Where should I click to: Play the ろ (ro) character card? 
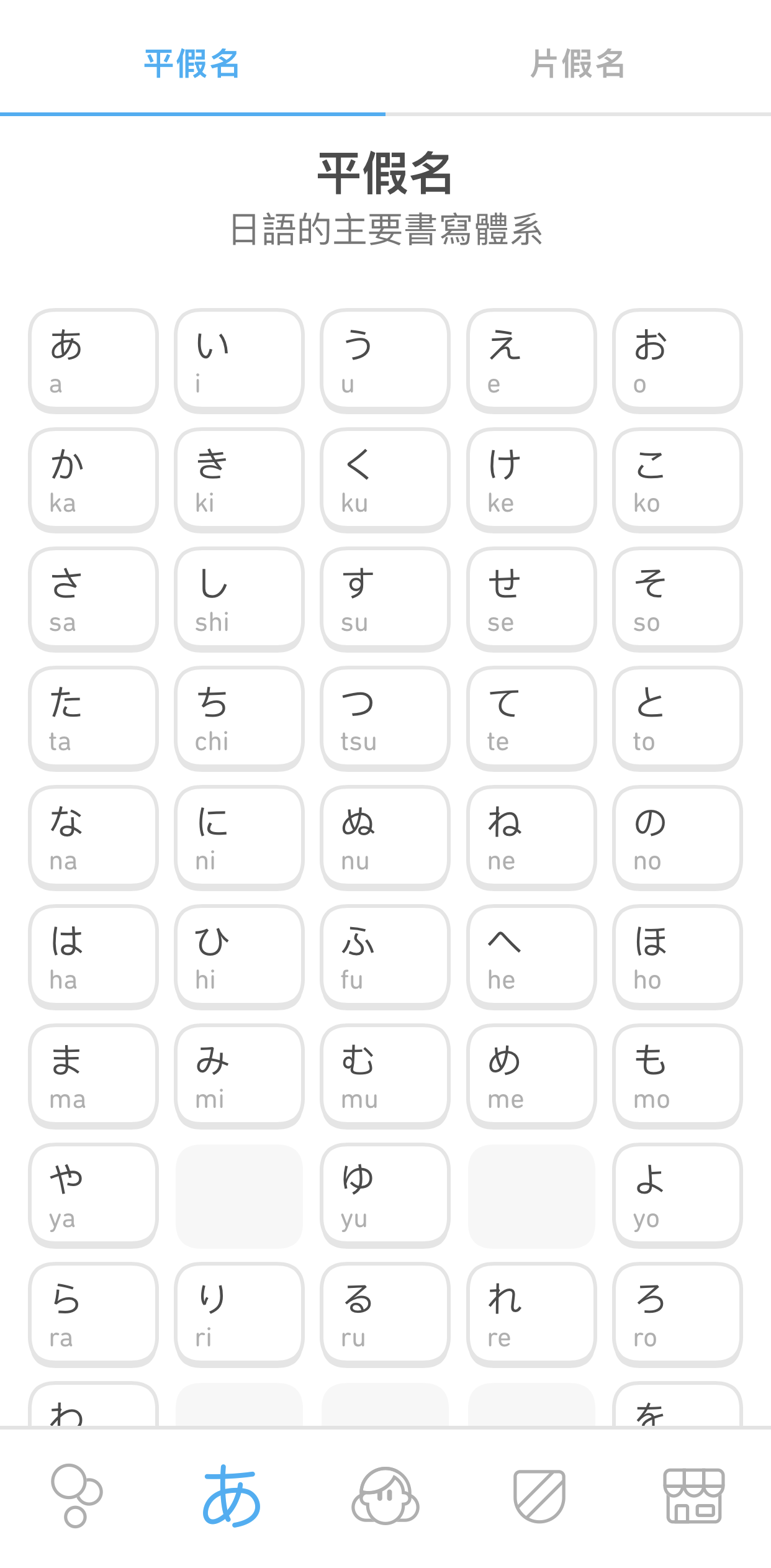coord(678,1315)
